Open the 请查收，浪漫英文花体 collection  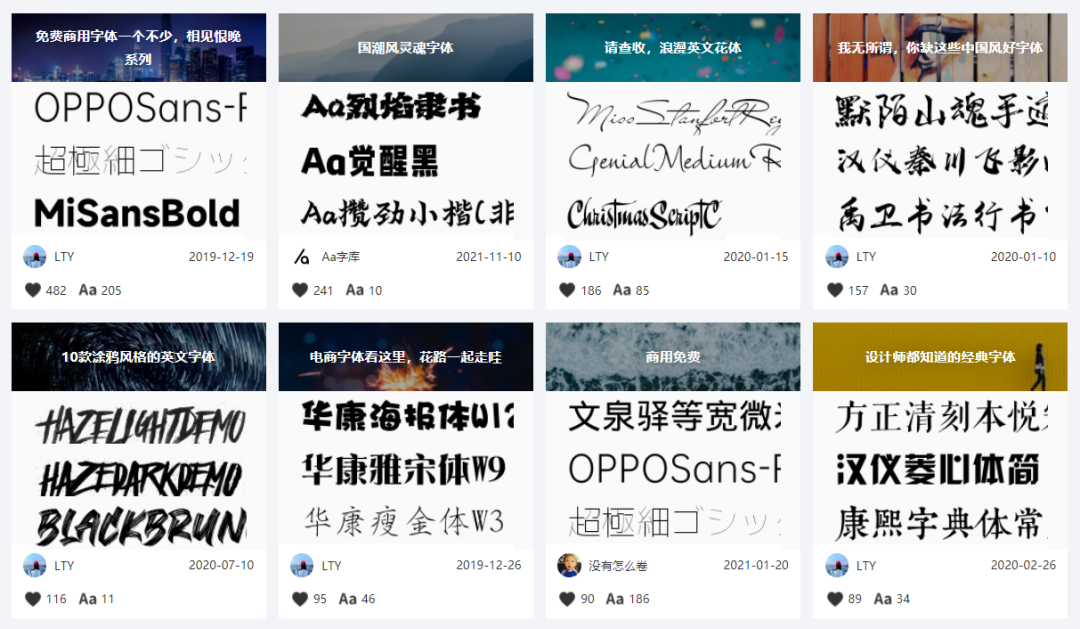coord(672,47)
